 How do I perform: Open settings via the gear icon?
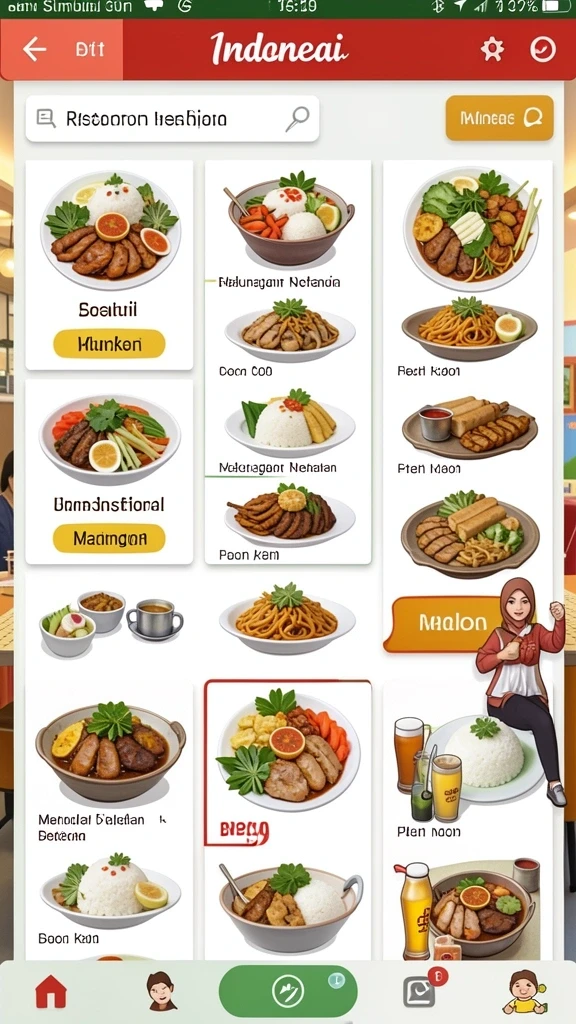pos(492,49)
